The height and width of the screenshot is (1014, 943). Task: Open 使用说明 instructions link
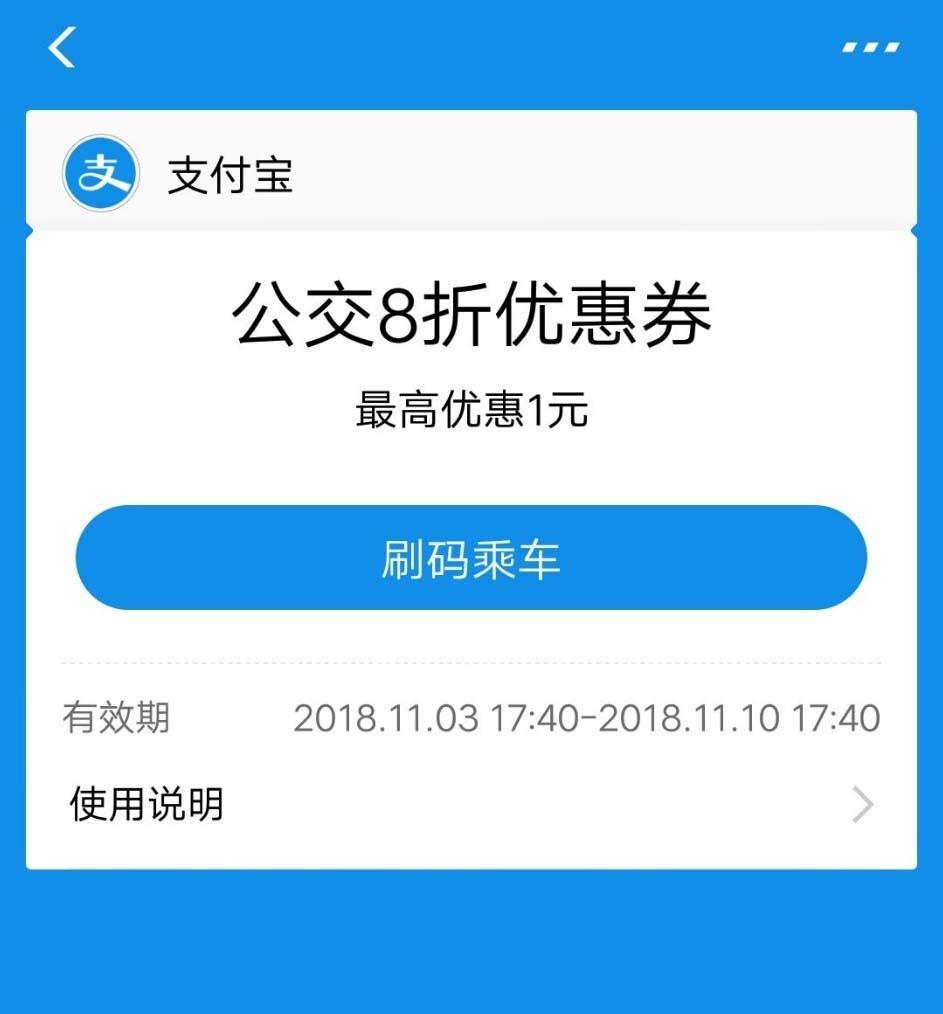click(146, 803)
